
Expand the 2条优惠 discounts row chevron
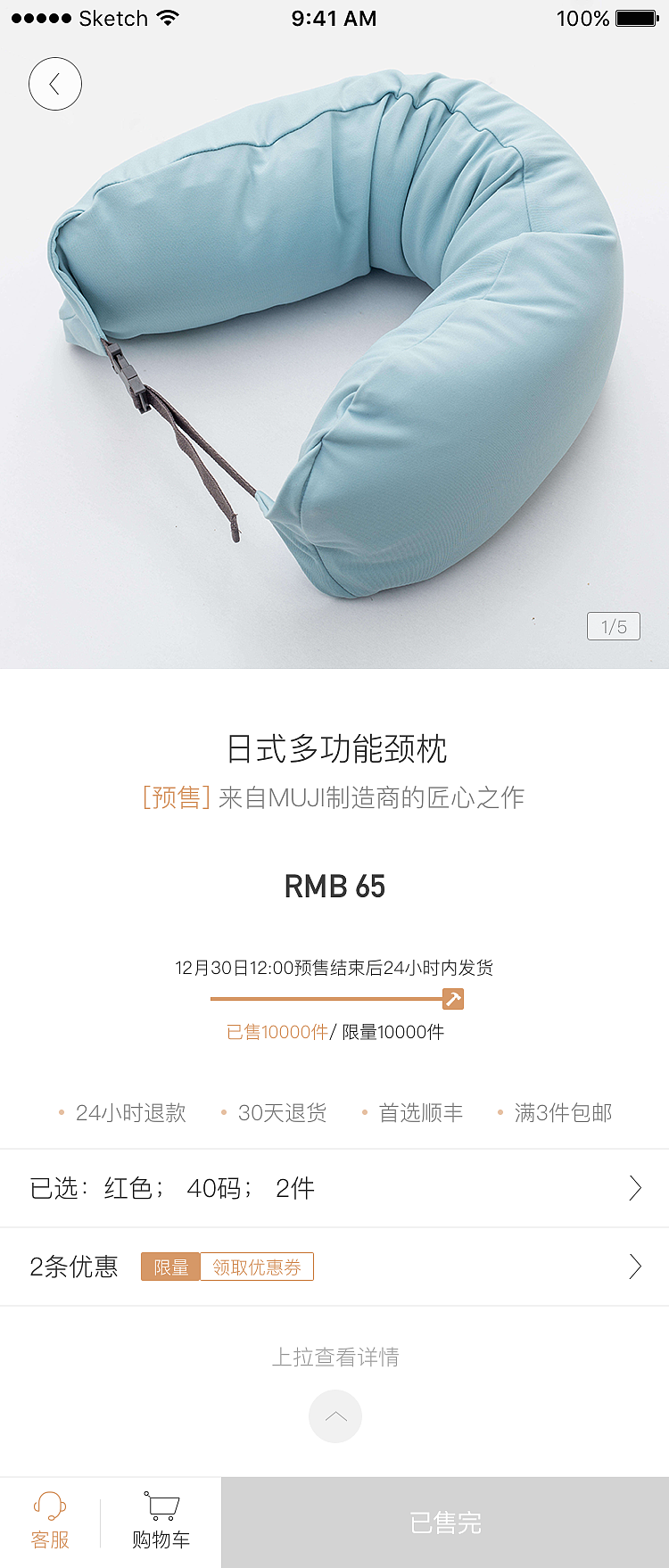635,1267
